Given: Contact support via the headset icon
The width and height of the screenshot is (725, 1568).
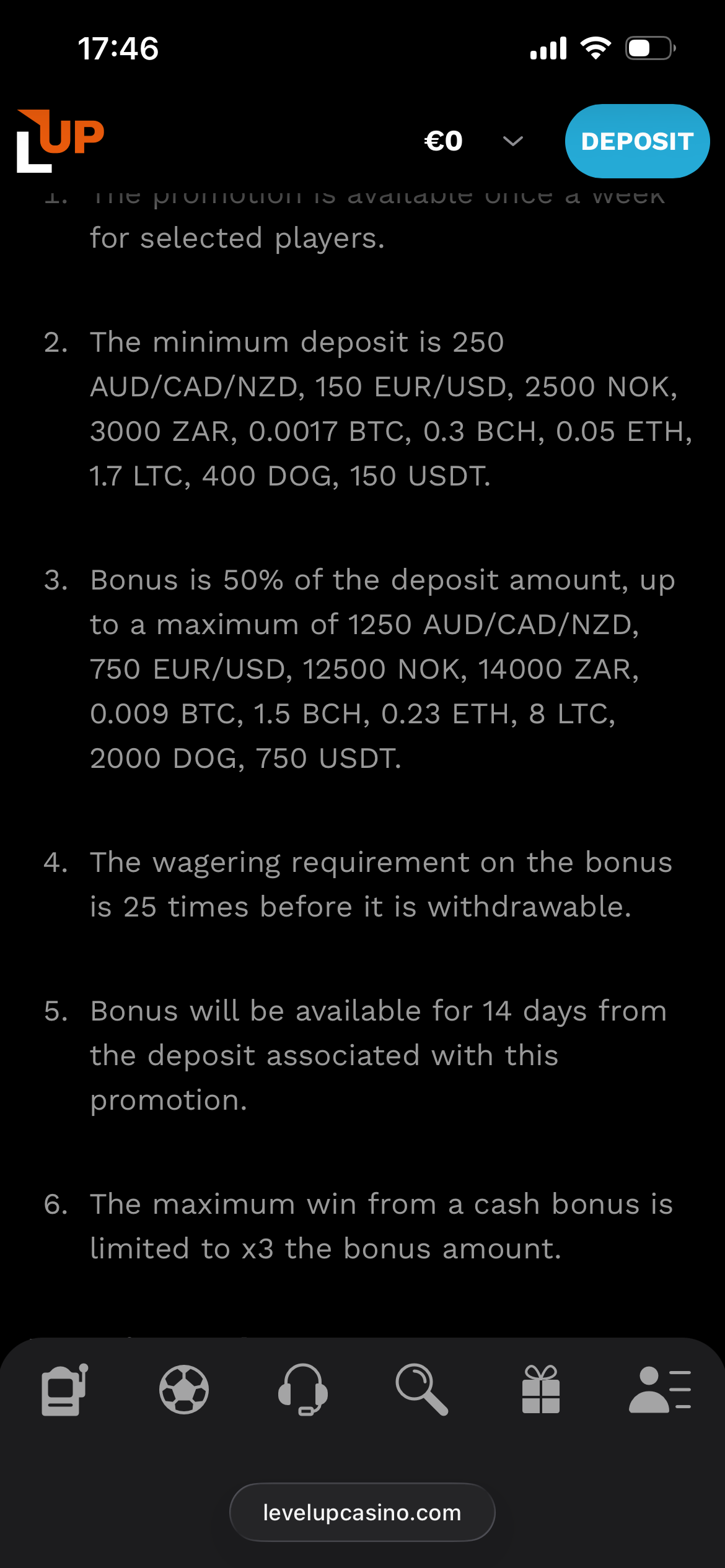Looking at the screenshot, I should (303, 1390).
